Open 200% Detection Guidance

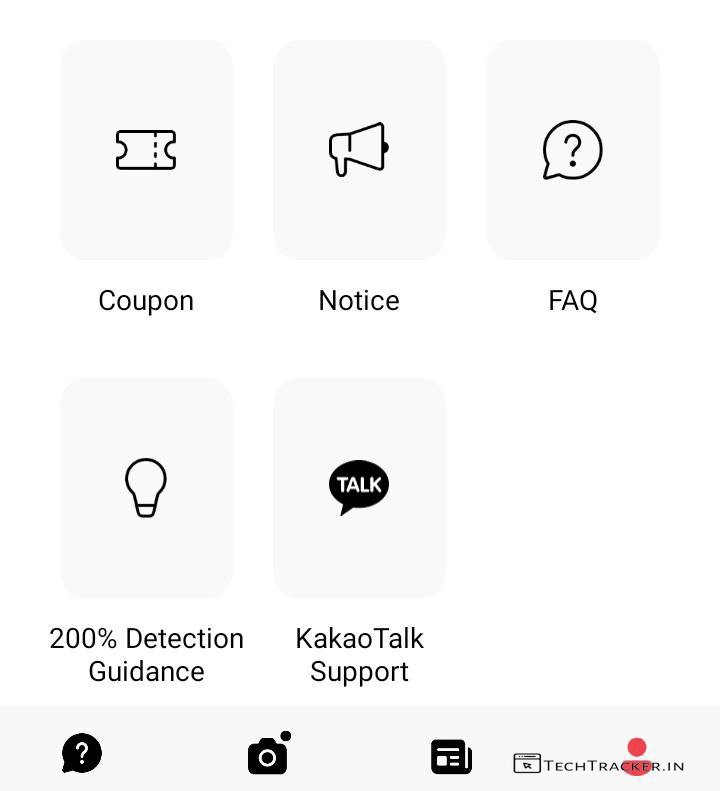click(x=146, y=488)
